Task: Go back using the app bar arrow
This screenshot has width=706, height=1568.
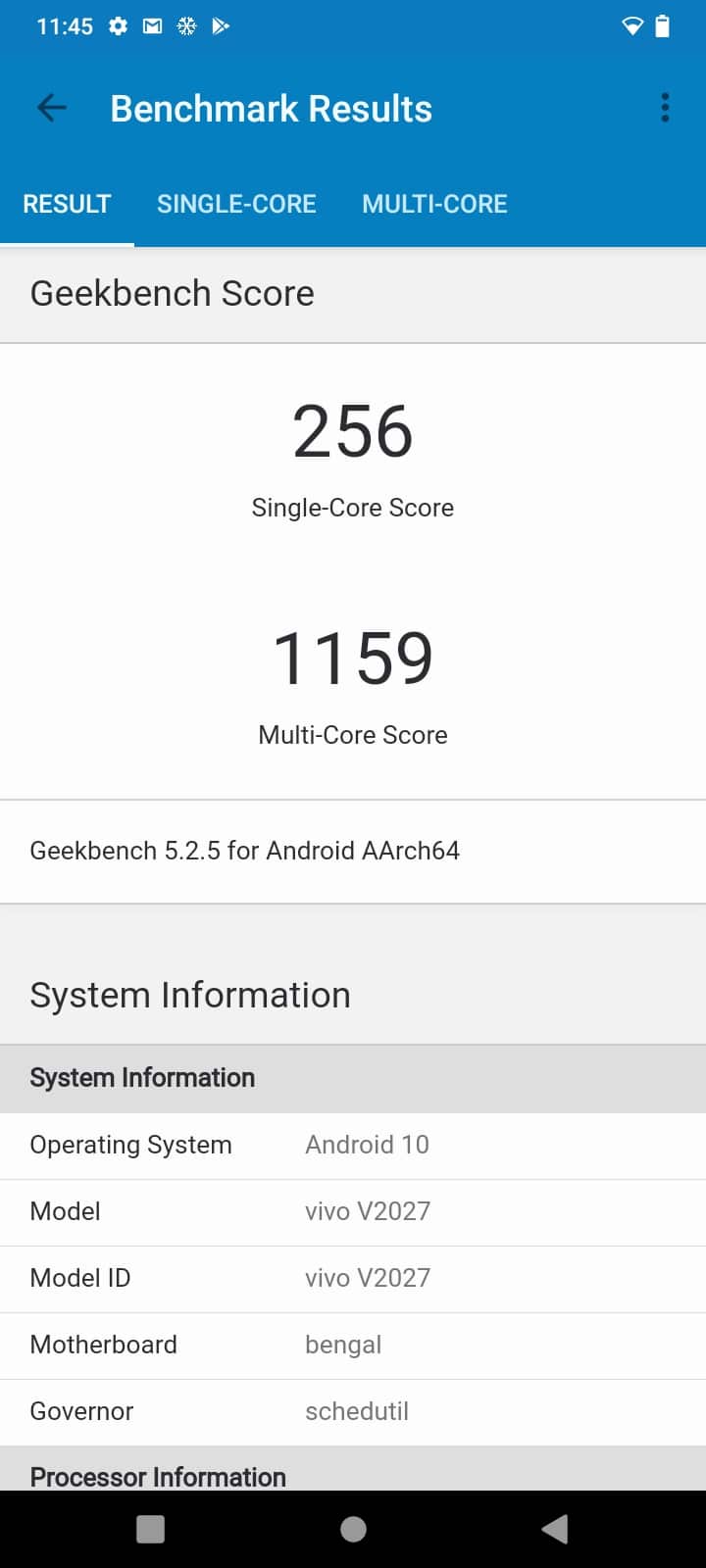Action: coord(52,108)
